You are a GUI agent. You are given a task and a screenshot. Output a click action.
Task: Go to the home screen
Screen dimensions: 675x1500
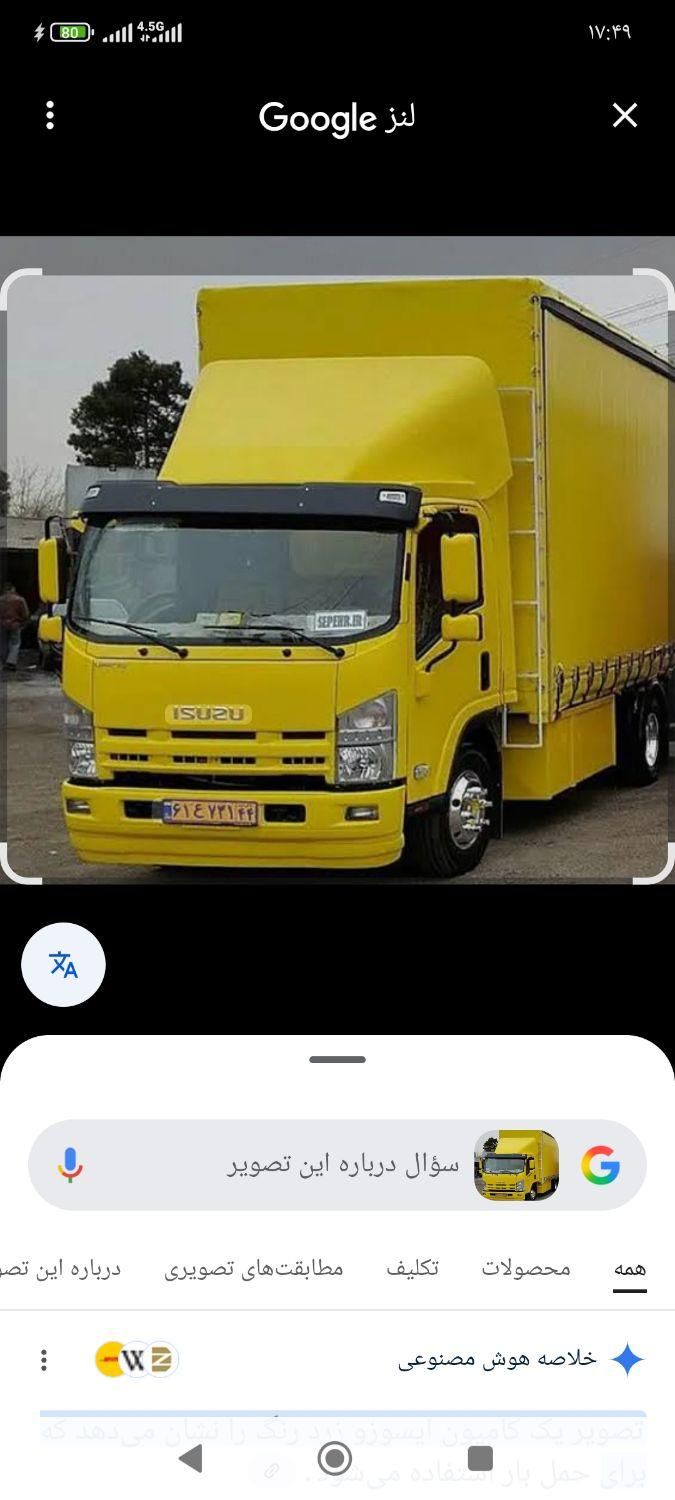[x=335, y=1458]
